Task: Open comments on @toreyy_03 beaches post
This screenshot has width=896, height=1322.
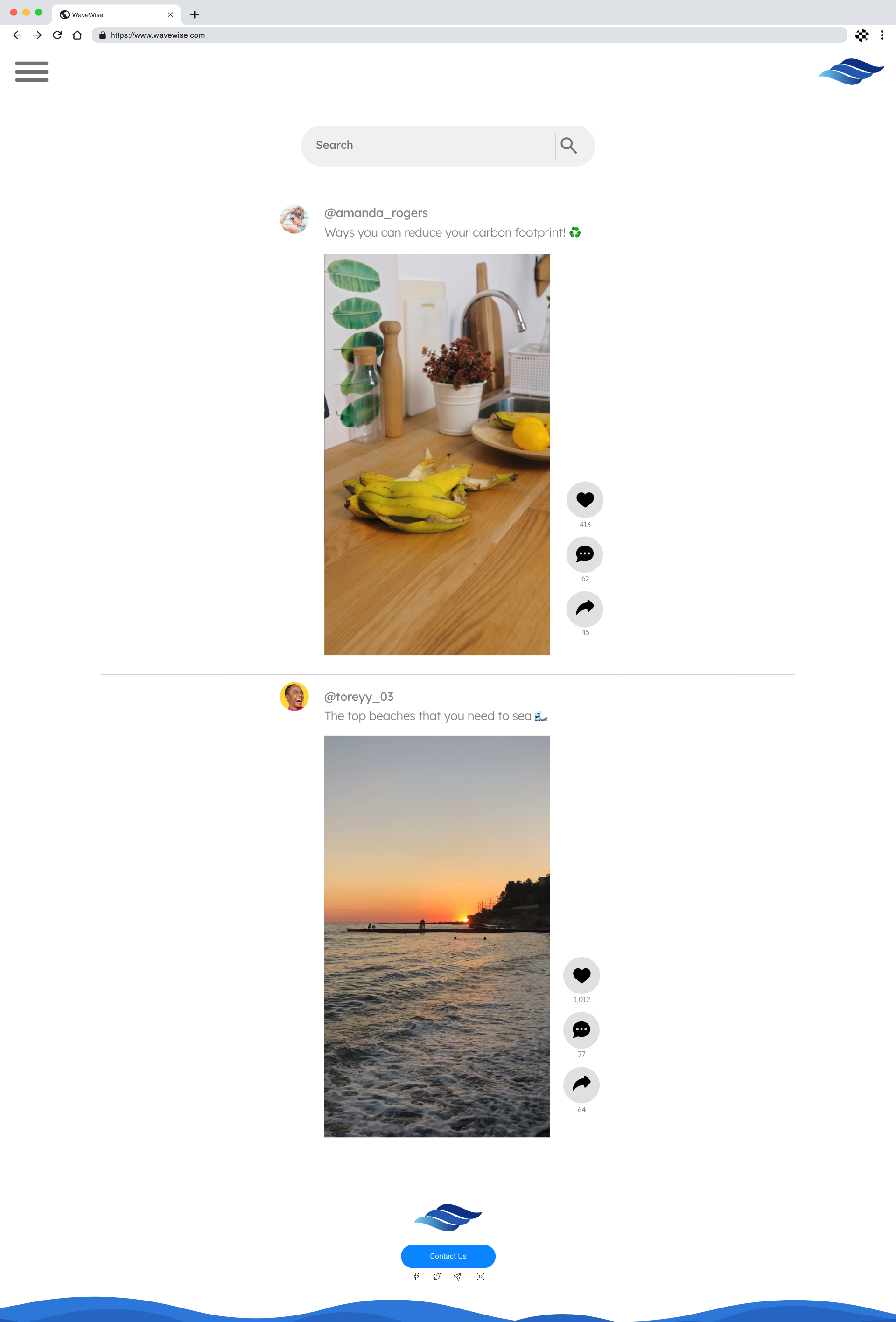Action: [581, 1029]
